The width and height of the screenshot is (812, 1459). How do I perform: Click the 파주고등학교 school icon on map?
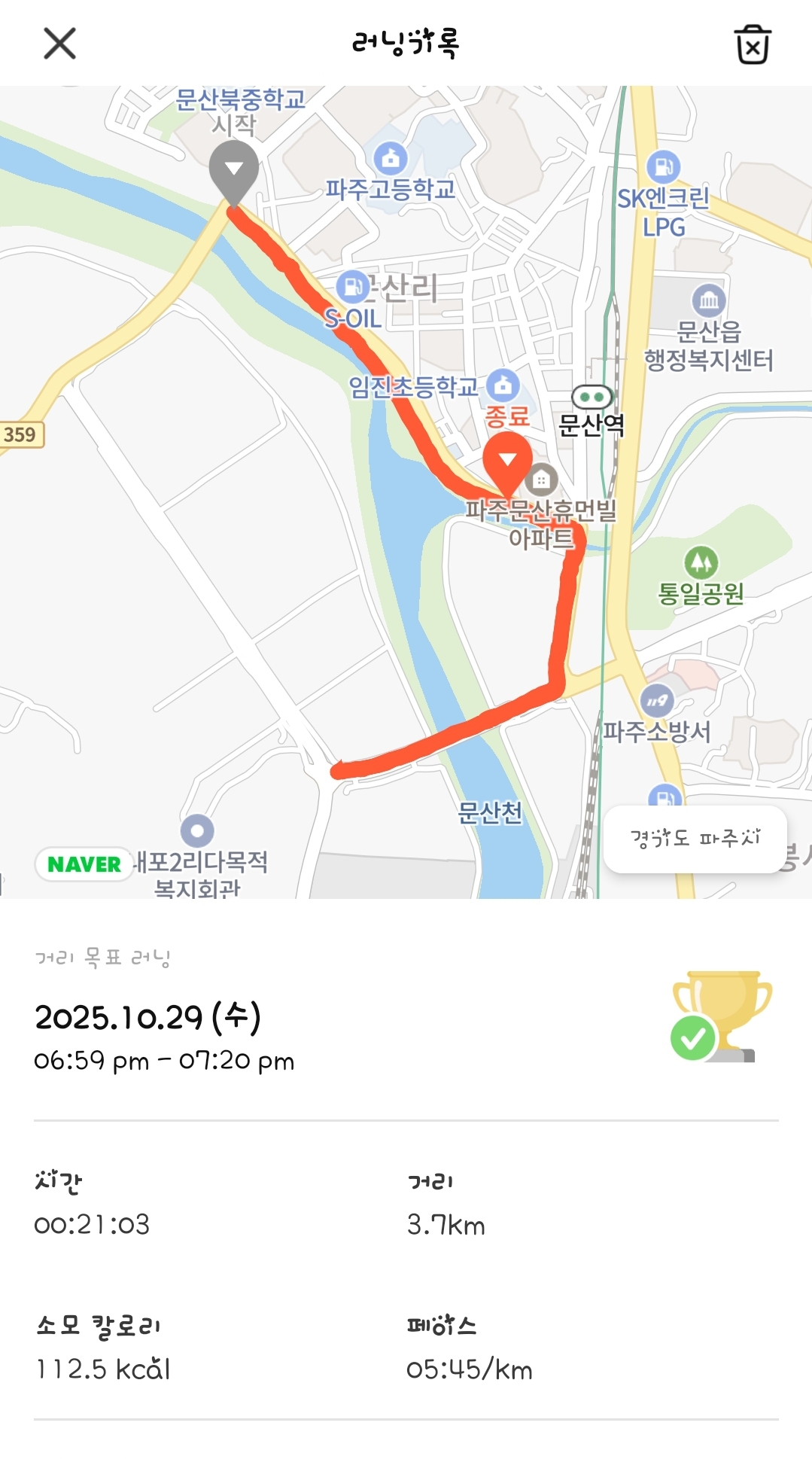coord(391,158)
